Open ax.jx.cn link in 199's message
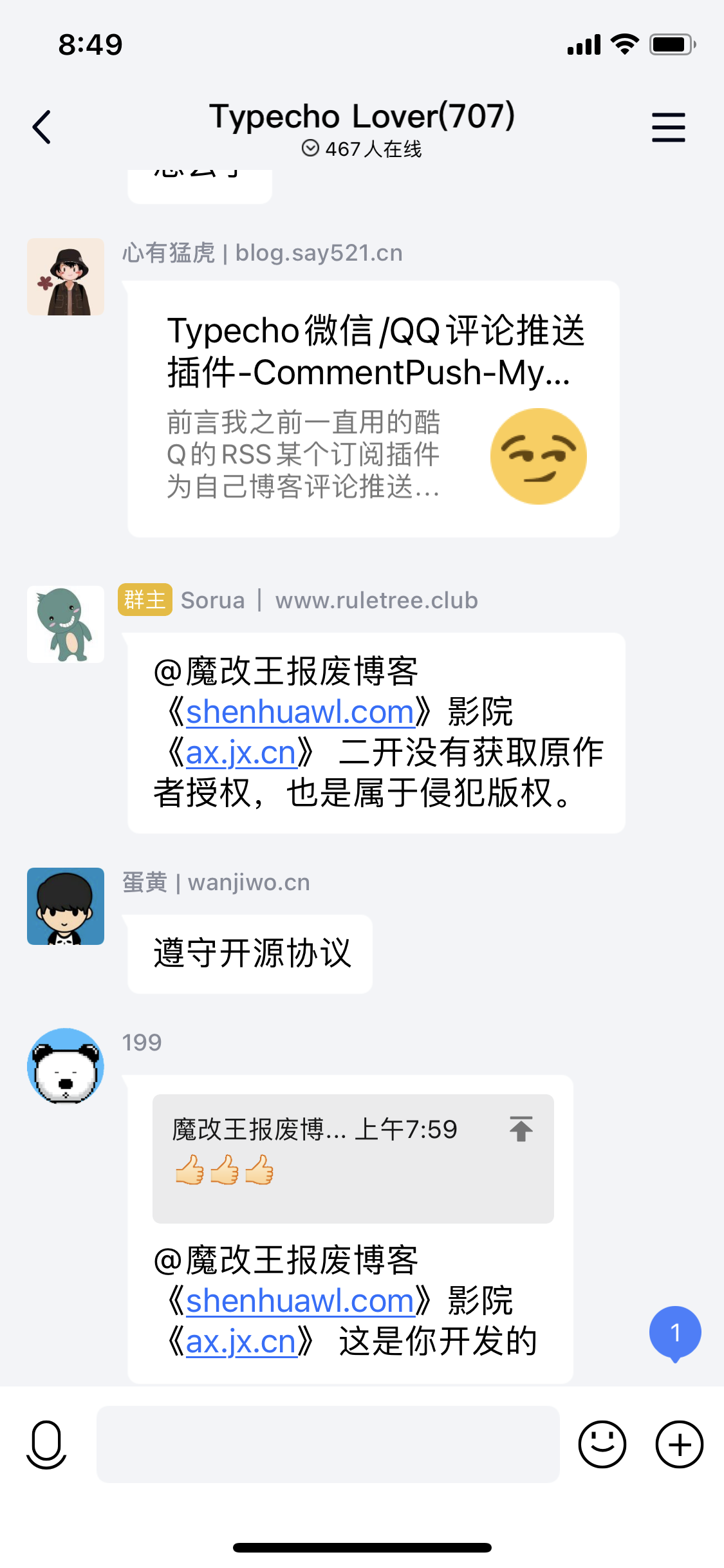 (x=241, y=1341)
